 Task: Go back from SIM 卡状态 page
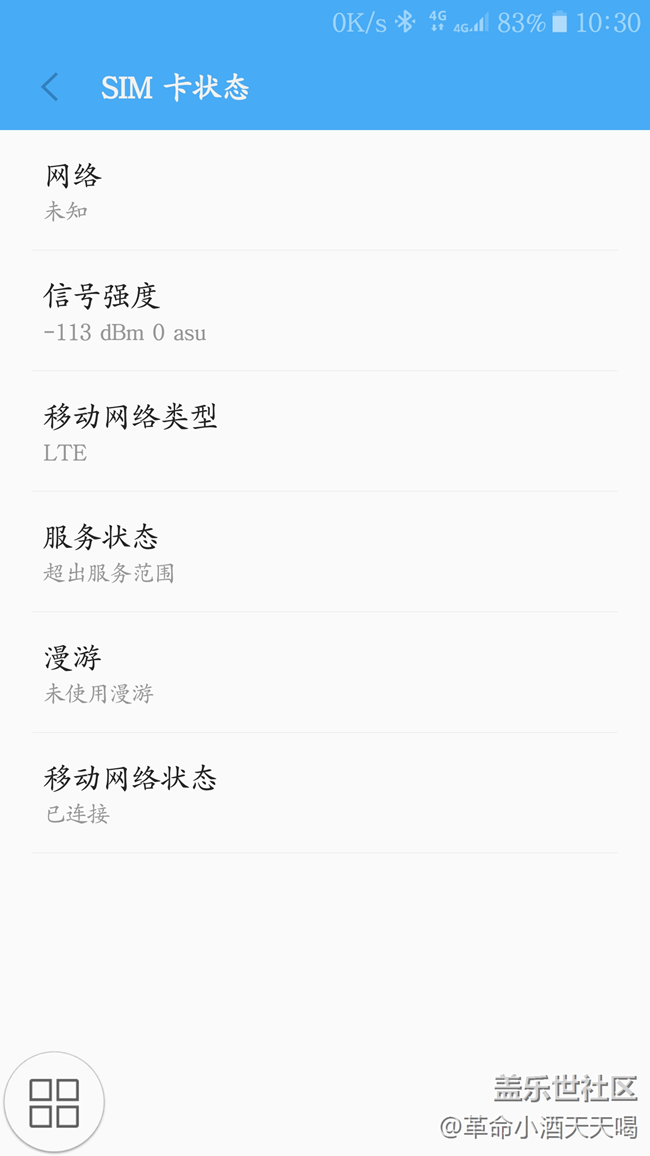[x=49, y=88]
